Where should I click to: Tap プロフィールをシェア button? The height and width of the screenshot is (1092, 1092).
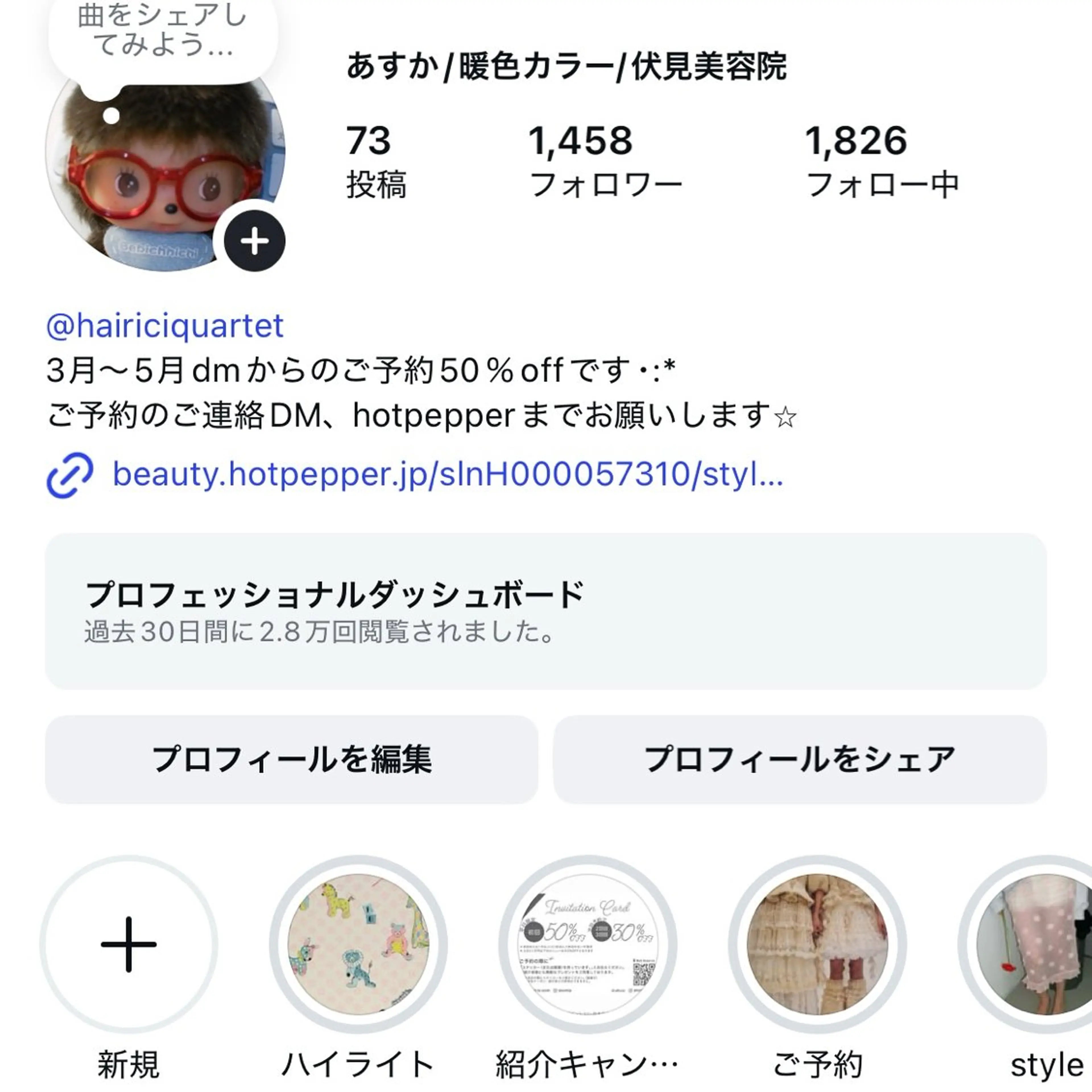(799, 759)
